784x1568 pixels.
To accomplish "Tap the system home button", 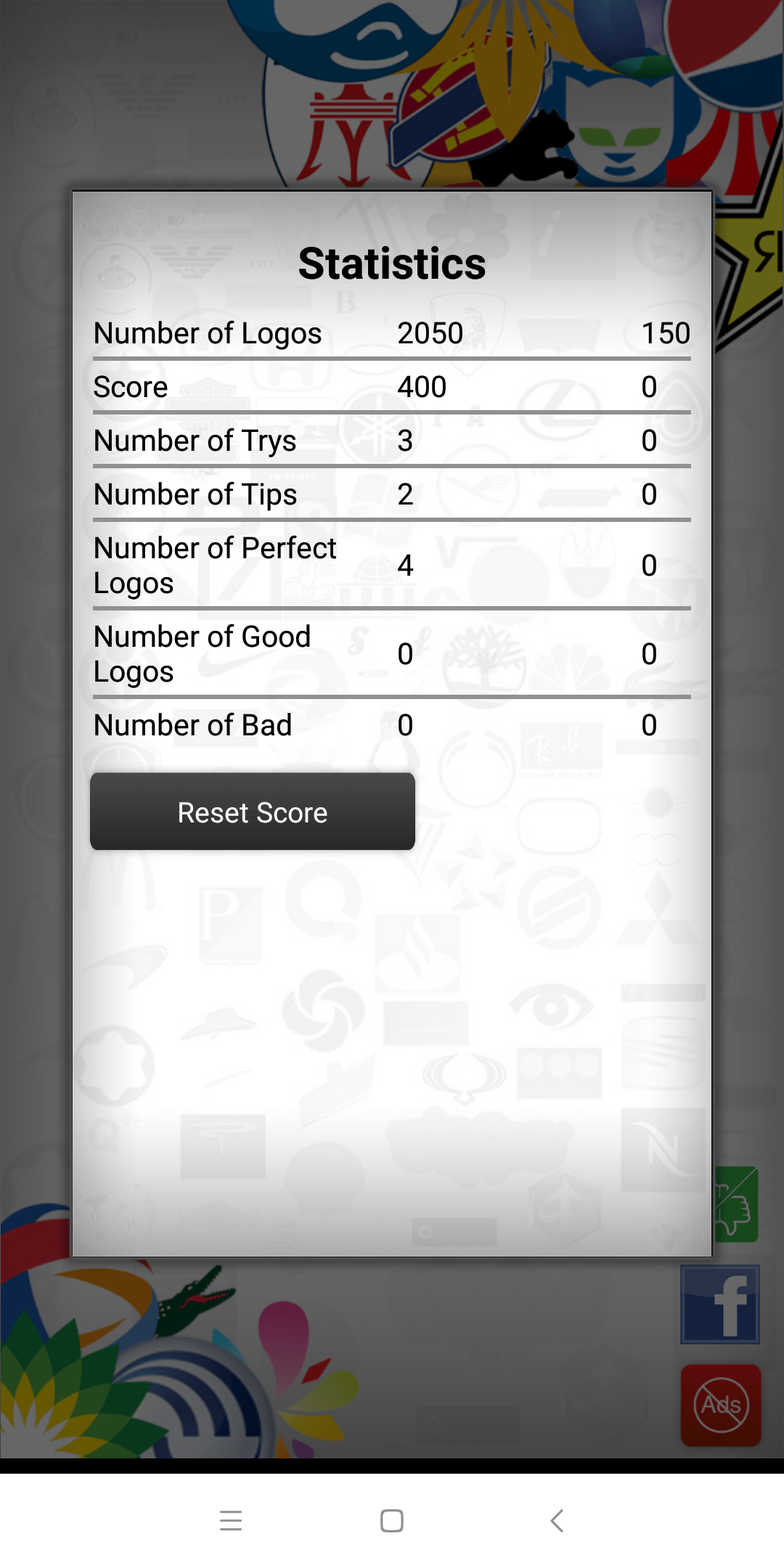I will (x=392, y=1520).
